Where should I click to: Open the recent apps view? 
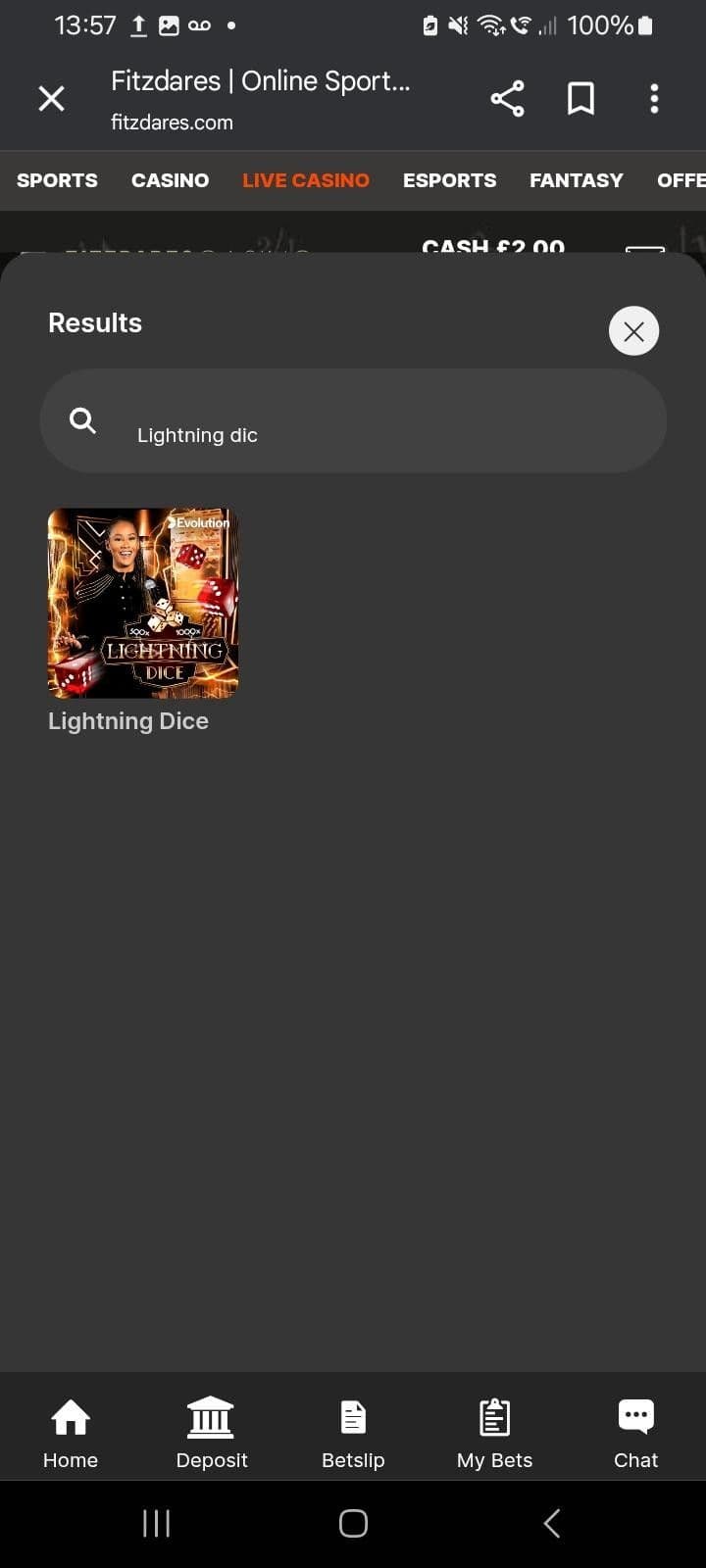[x=156, y=1523]
